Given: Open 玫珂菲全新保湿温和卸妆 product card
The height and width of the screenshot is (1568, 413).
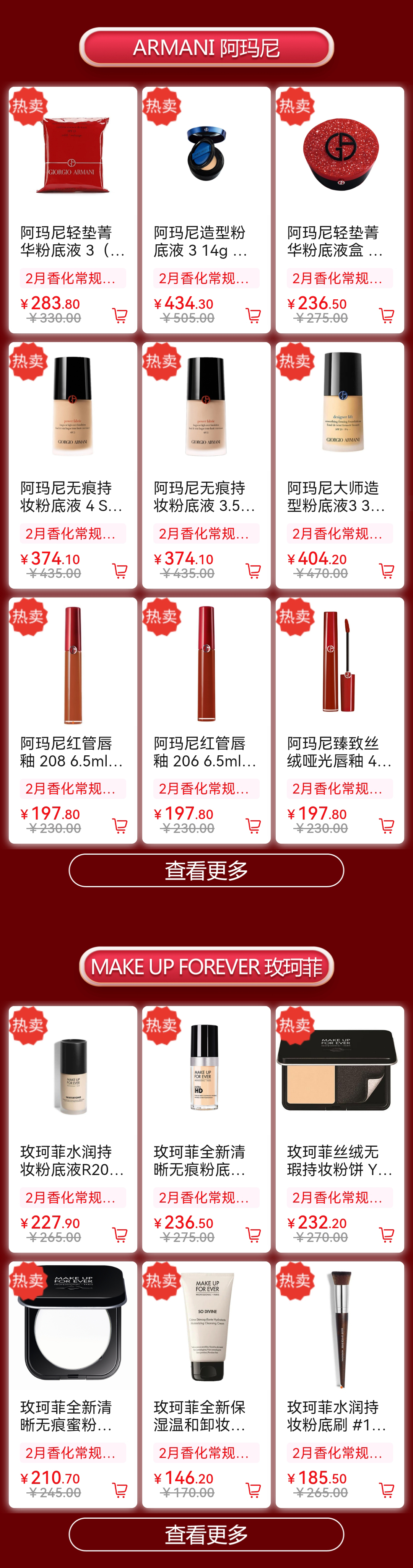Looking at the screenshot, I should point(206,1357).
